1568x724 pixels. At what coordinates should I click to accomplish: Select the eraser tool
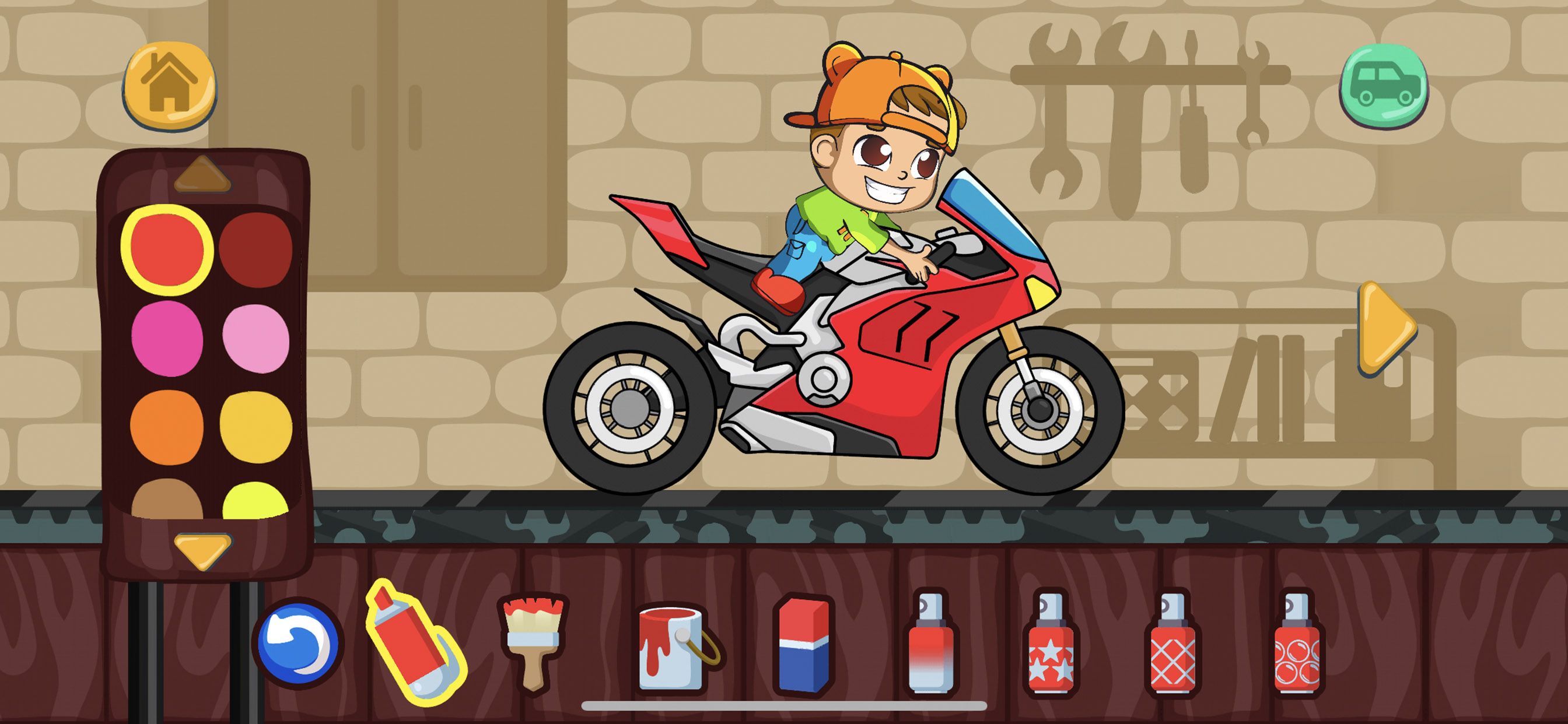pyautogui.click(x=803, y=644)
